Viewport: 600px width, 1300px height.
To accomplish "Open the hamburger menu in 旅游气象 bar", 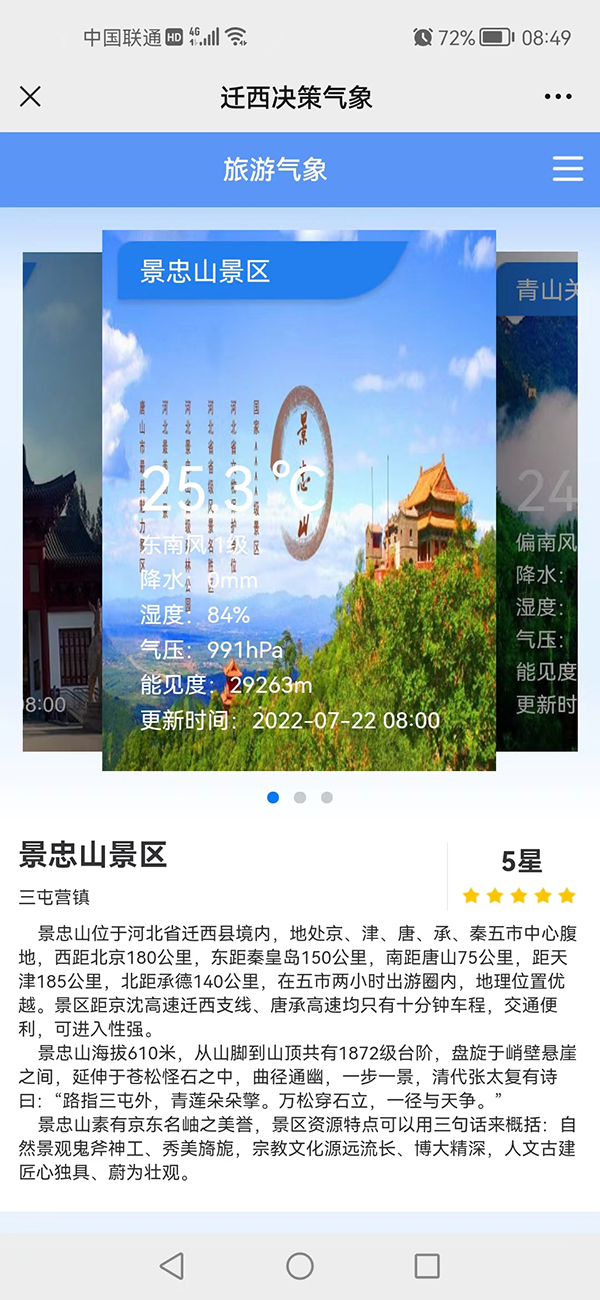I will [567, 168].
